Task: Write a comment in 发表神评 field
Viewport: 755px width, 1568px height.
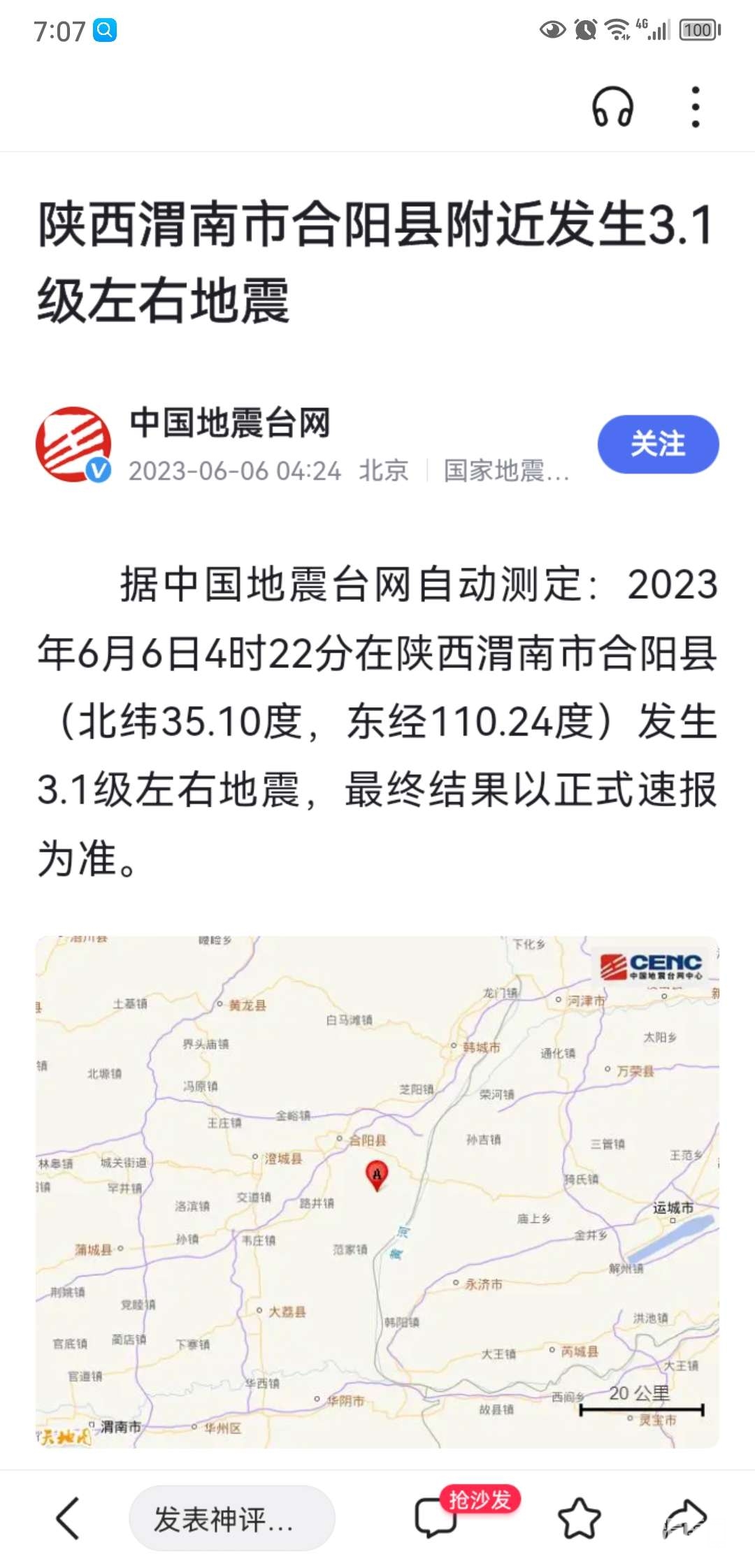Action: click(x=232, y=1518)
